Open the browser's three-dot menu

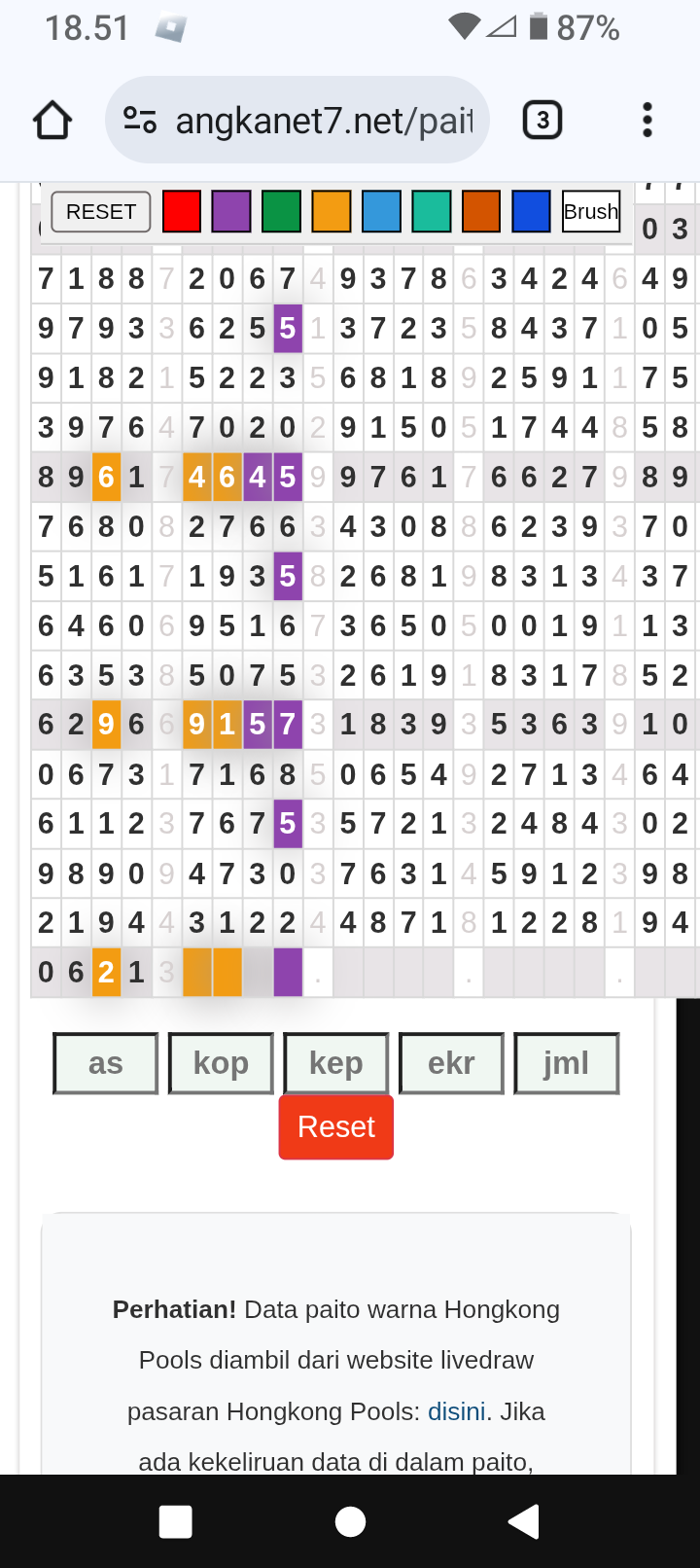point(647,121)
